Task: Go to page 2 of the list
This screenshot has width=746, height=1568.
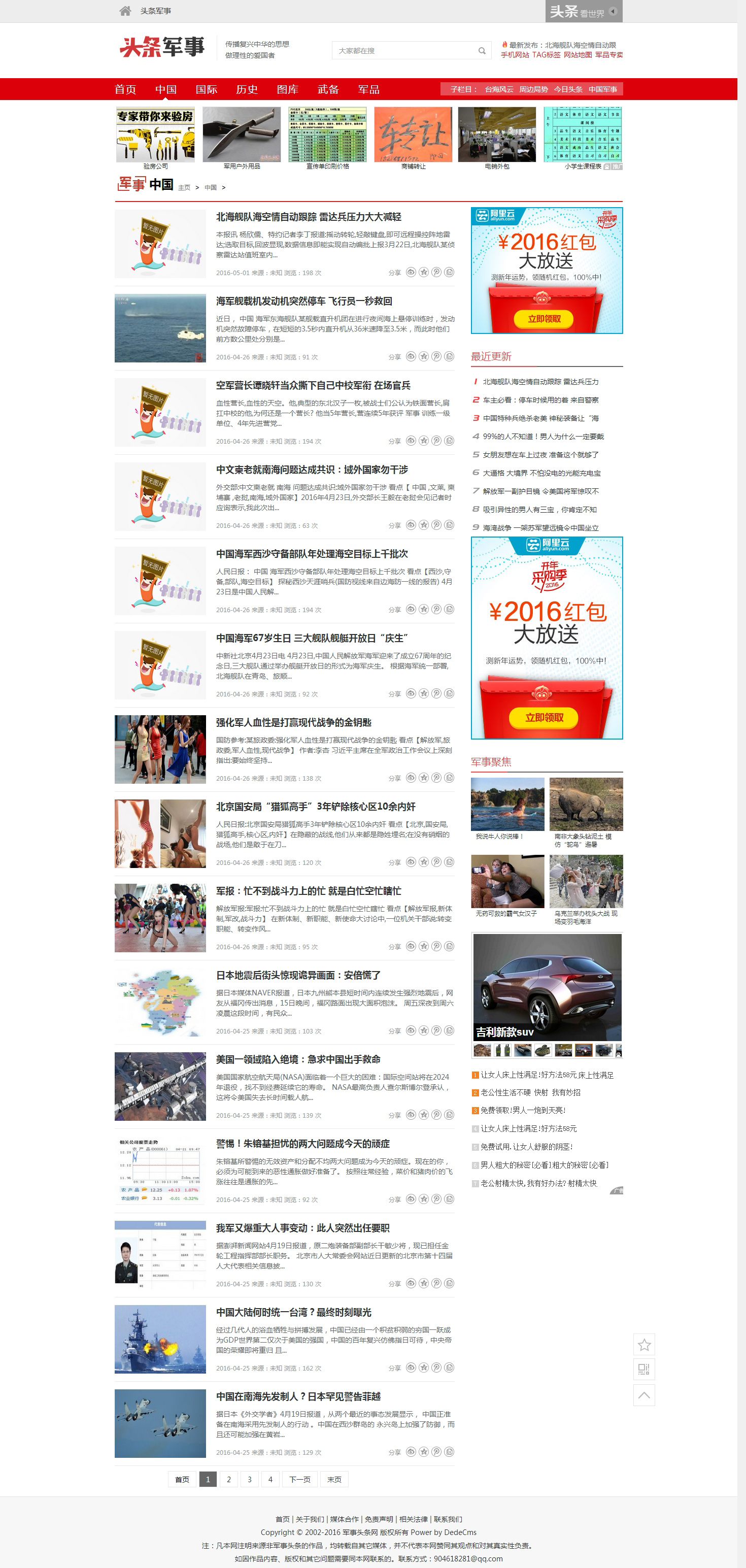Action: tap(229, 1479)
